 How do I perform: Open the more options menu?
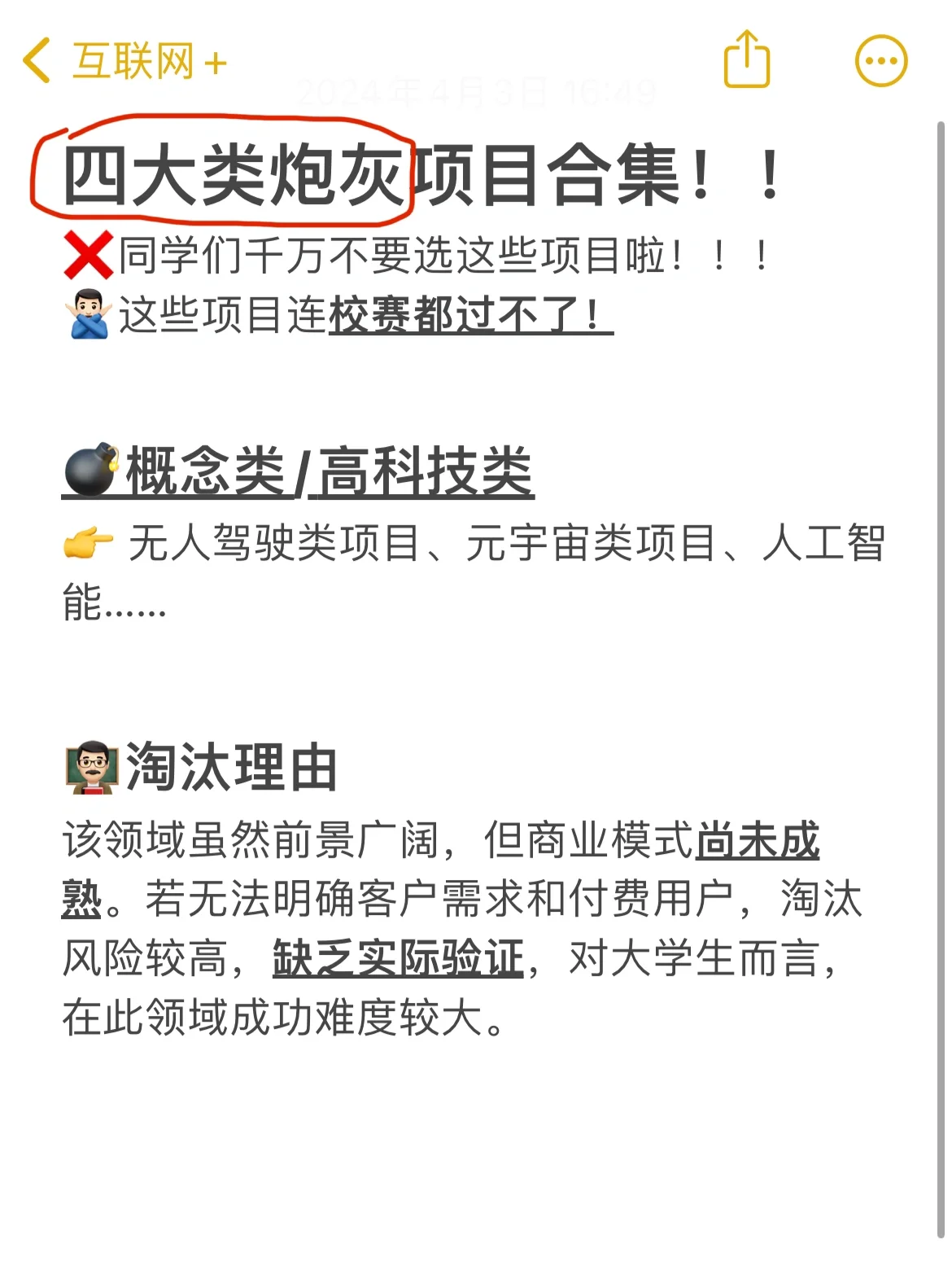(881, 61)
